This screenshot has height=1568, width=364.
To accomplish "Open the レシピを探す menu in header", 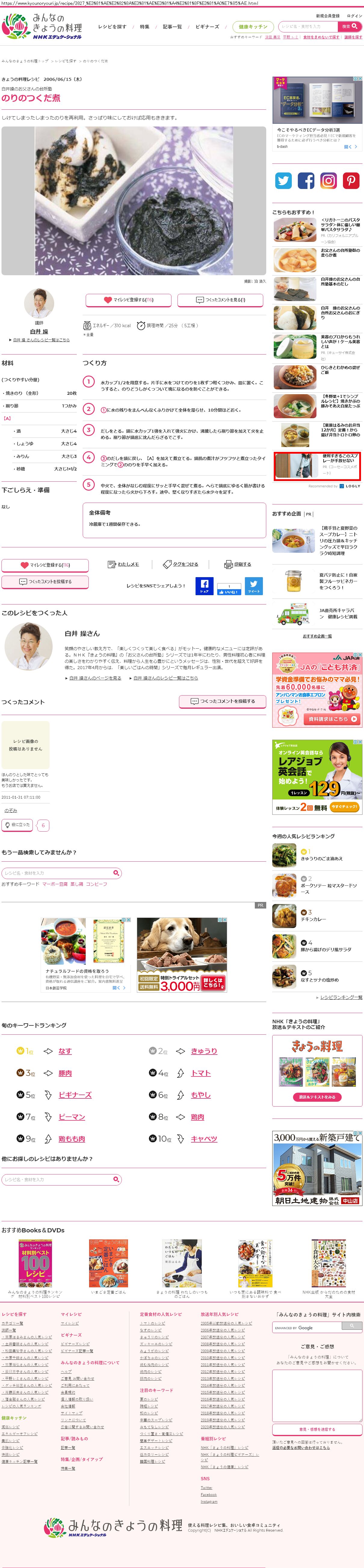I will (x=112, y=27).
